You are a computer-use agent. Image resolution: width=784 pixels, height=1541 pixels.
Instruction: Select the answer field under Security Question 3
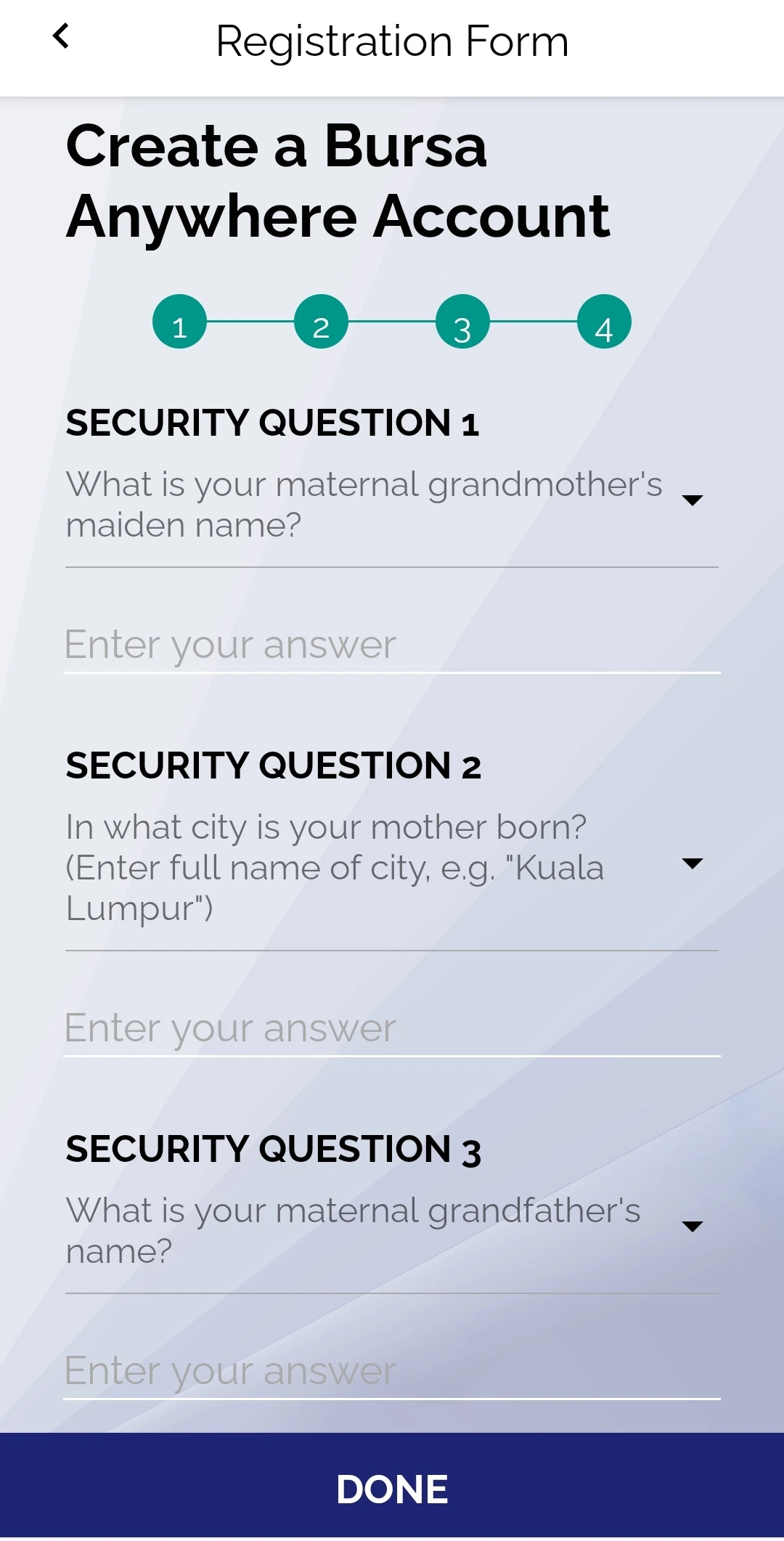point(392,1371)
